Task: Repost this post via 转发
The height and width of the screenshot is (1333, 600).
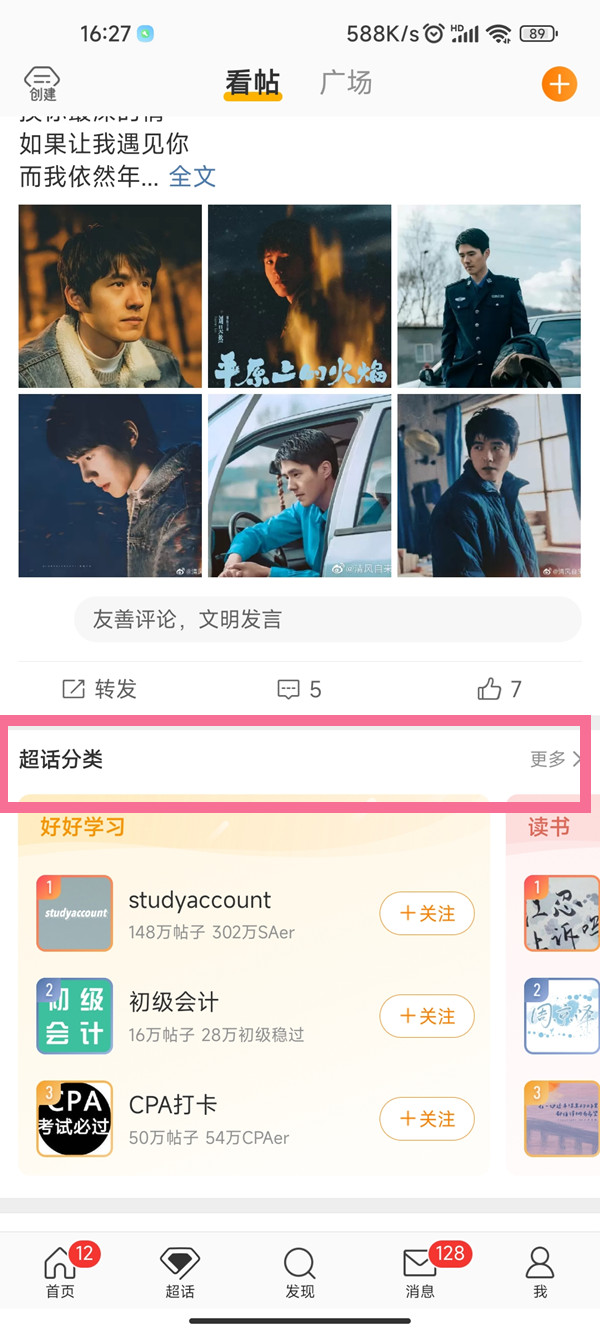Action: [100, 689]
